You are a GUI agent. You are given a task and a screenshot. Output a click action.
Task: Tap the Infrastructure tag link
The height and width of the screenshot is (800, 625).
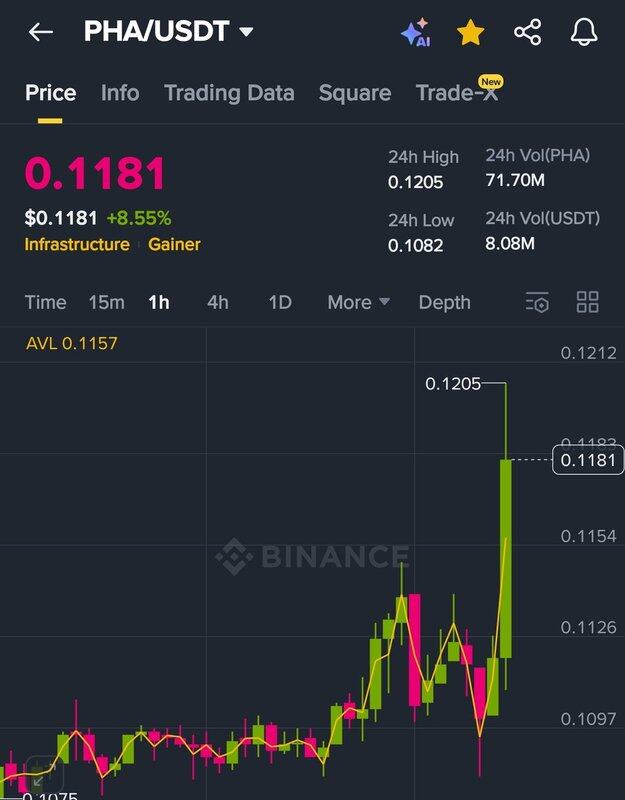point(77,244)
